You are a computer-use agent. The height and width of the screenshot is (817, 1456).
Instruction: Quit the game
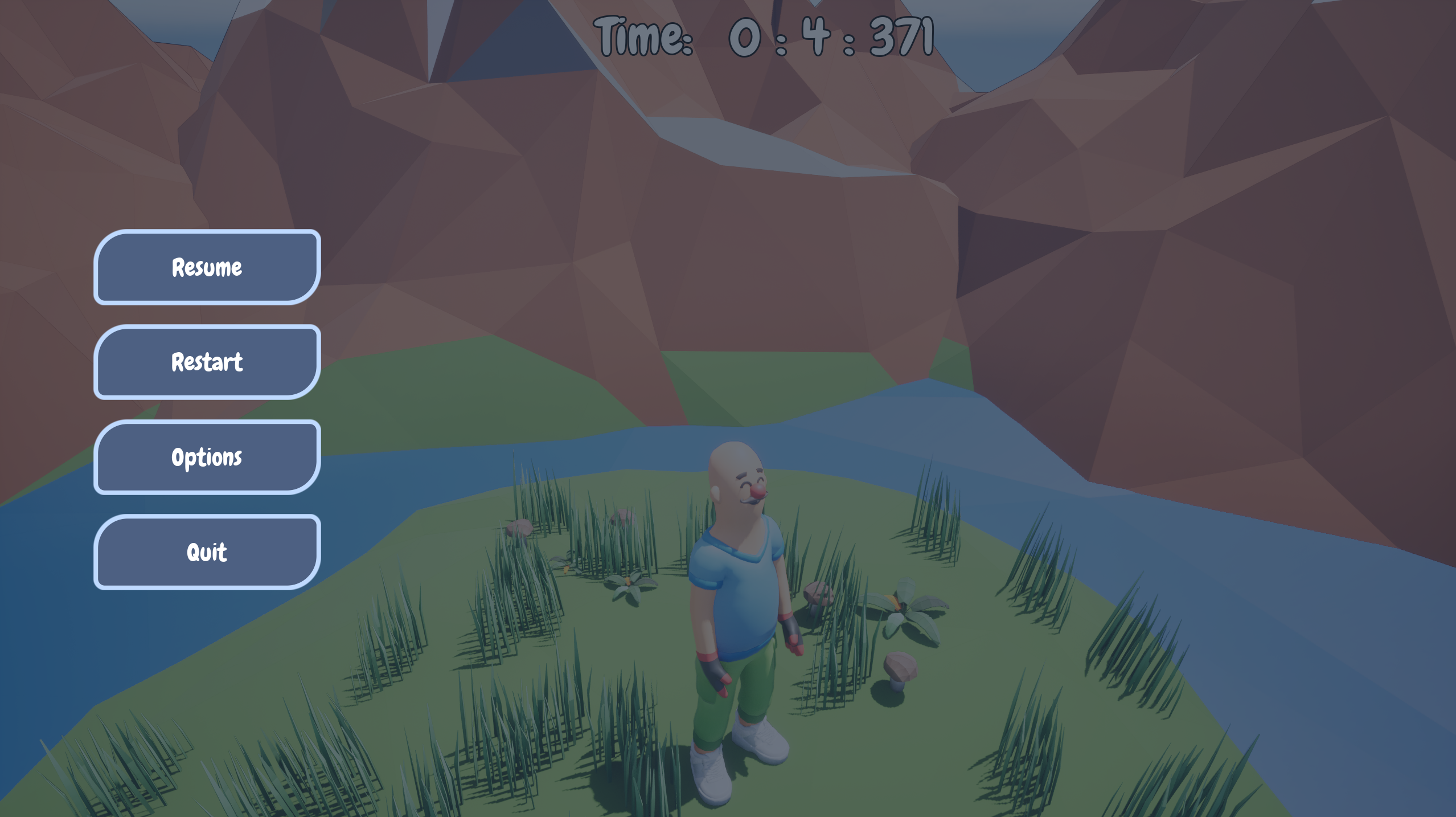click(207, 552)
